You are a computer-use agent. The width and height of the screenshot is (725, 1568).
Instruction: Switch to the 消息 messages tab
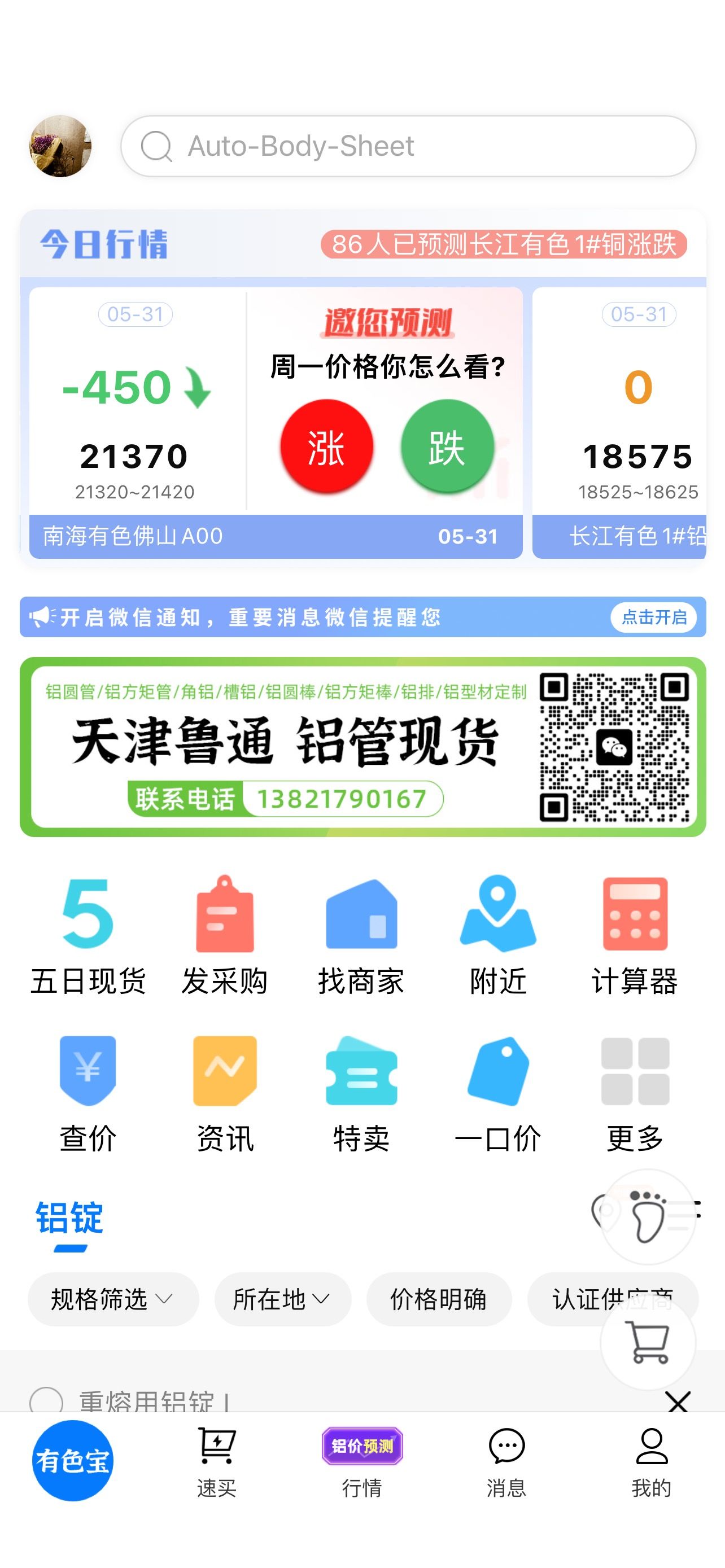point(506,1462)
